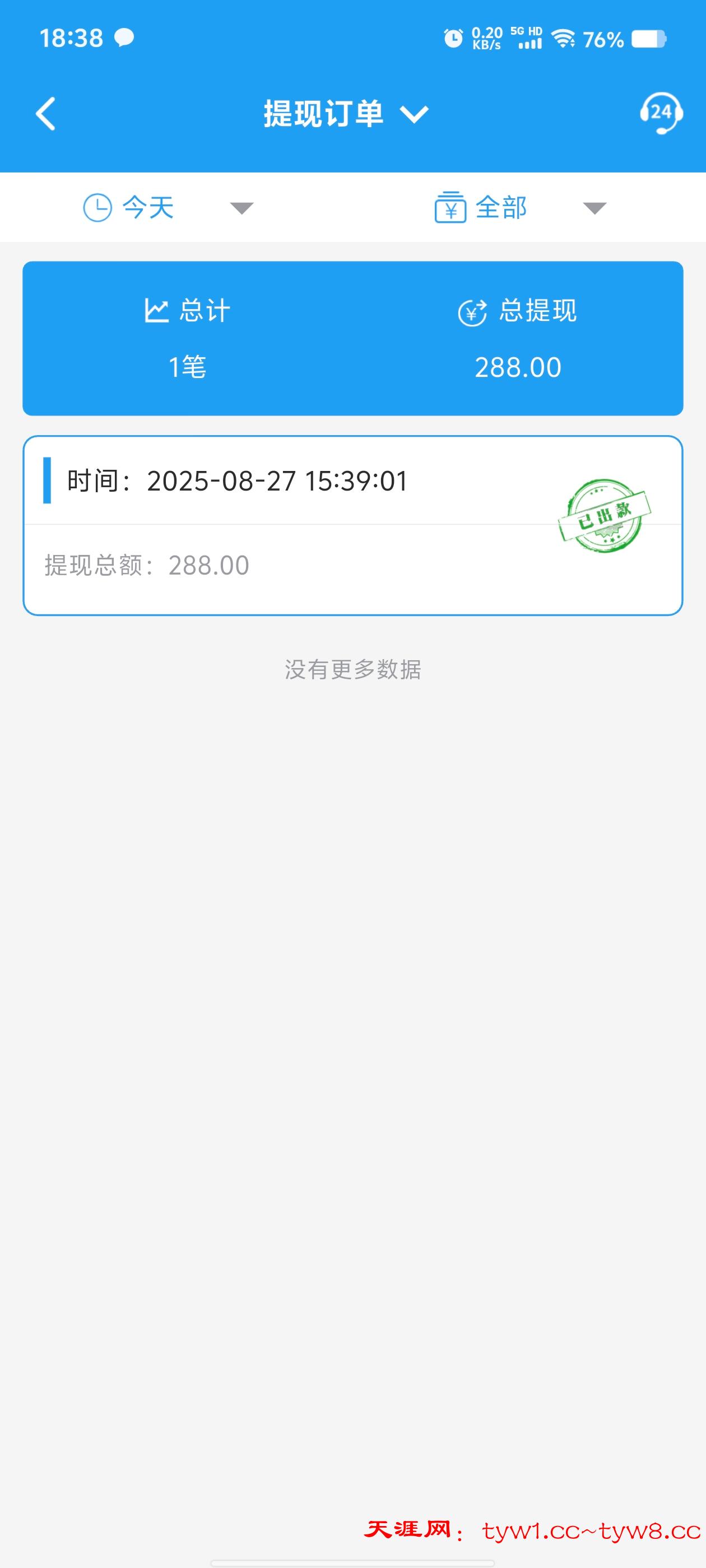Expand the 提现订单 title dropdown
706x1568 pixels.
tap(346, 114)
